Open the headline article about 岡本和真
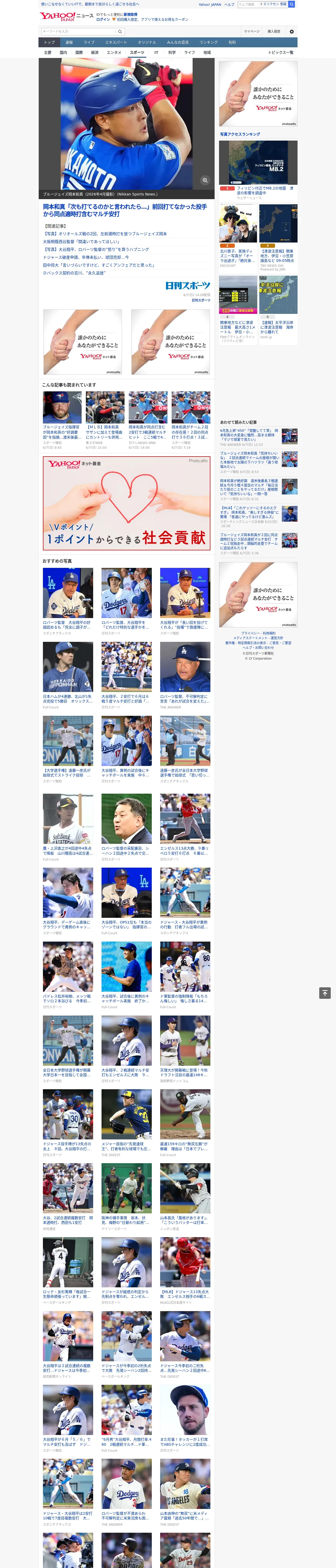 [125, 210]
